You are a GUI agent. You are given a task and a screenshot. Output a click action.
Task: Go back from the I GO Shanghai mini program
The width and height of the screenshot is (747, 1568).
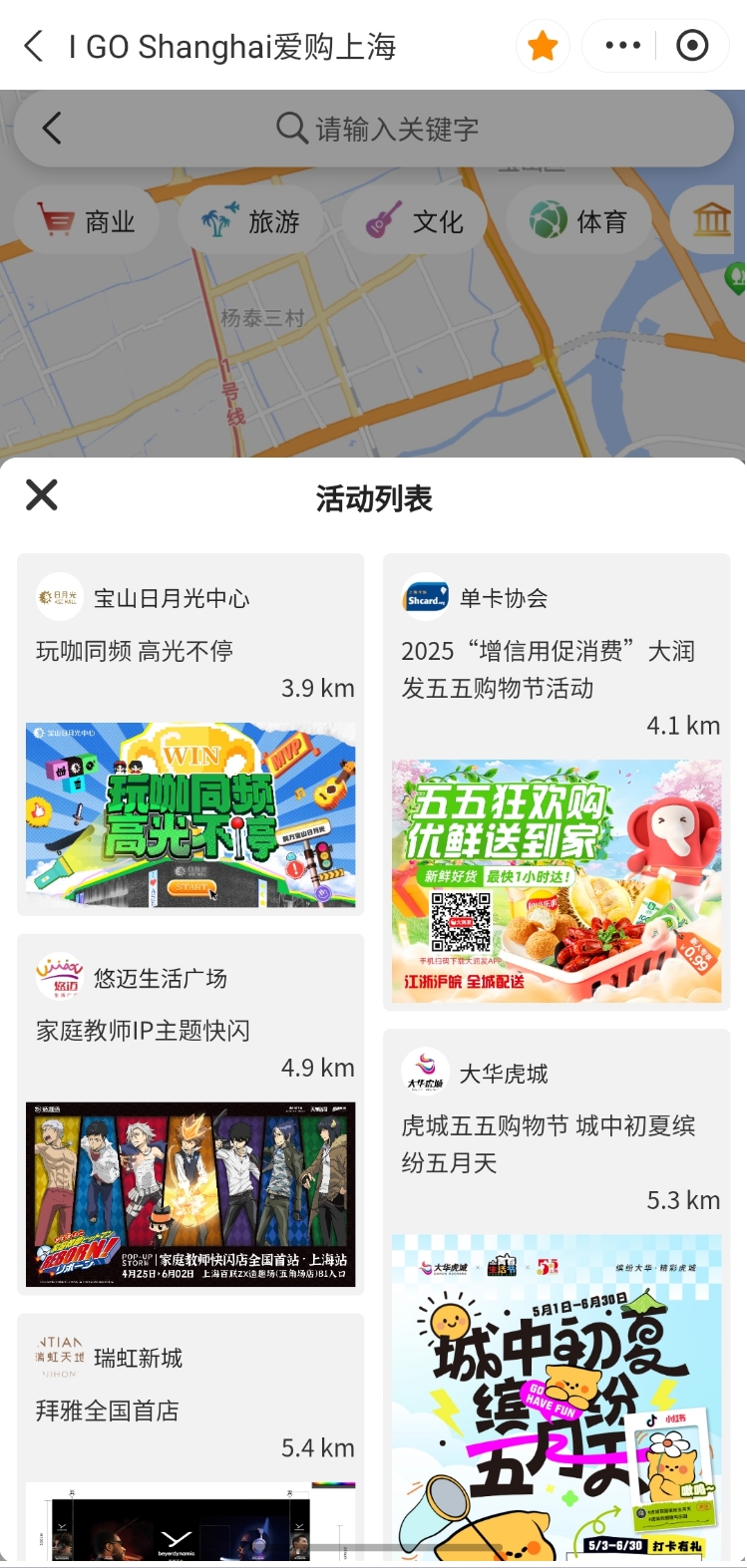[x=34, y=46]
